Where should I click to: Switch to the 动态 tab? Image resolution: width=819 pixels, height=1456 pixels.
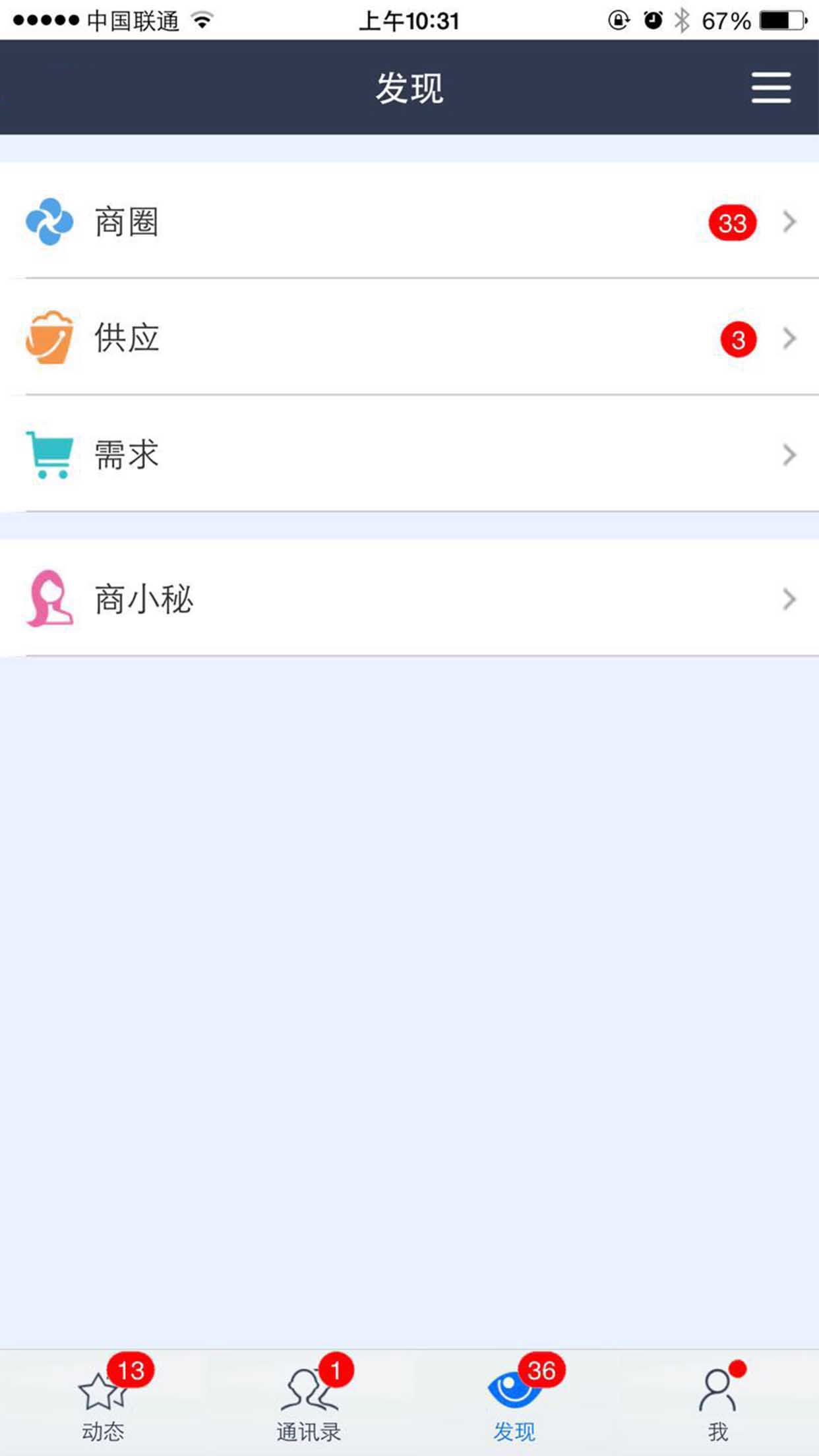103,1403
